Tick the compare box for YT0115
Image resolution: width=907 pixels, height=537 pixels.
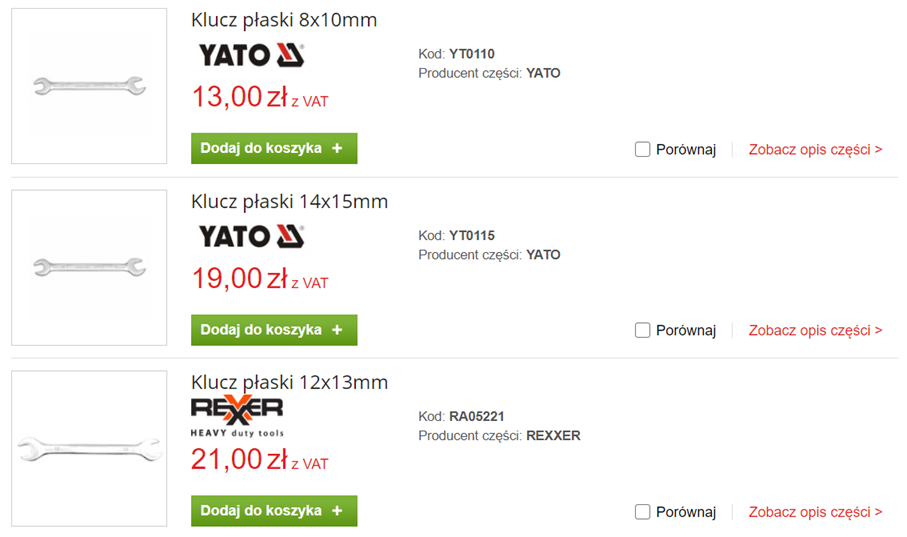tap(643, 331)
